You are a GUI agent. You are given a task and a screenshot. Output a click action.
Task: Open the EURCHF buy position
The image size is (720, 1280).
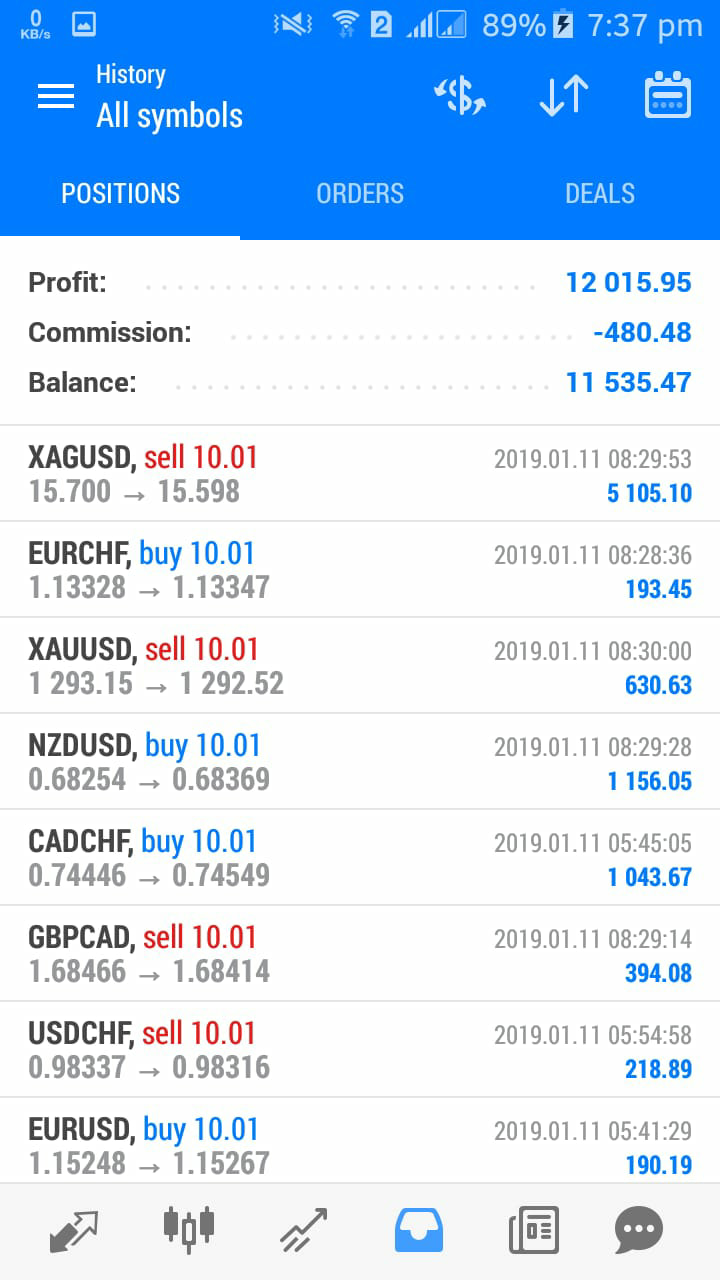360,570
